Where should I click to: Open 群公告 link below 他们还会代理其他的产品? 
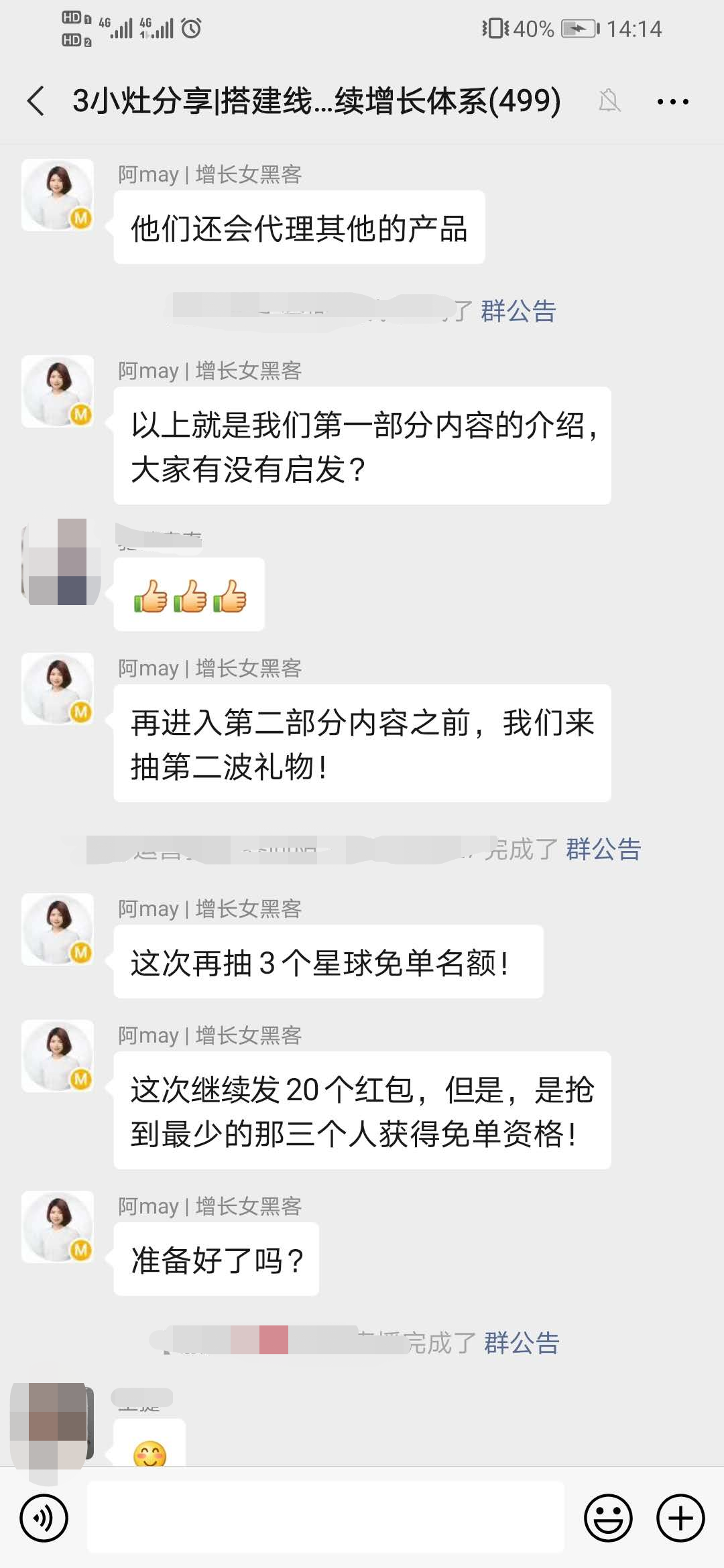click(518, 311)
